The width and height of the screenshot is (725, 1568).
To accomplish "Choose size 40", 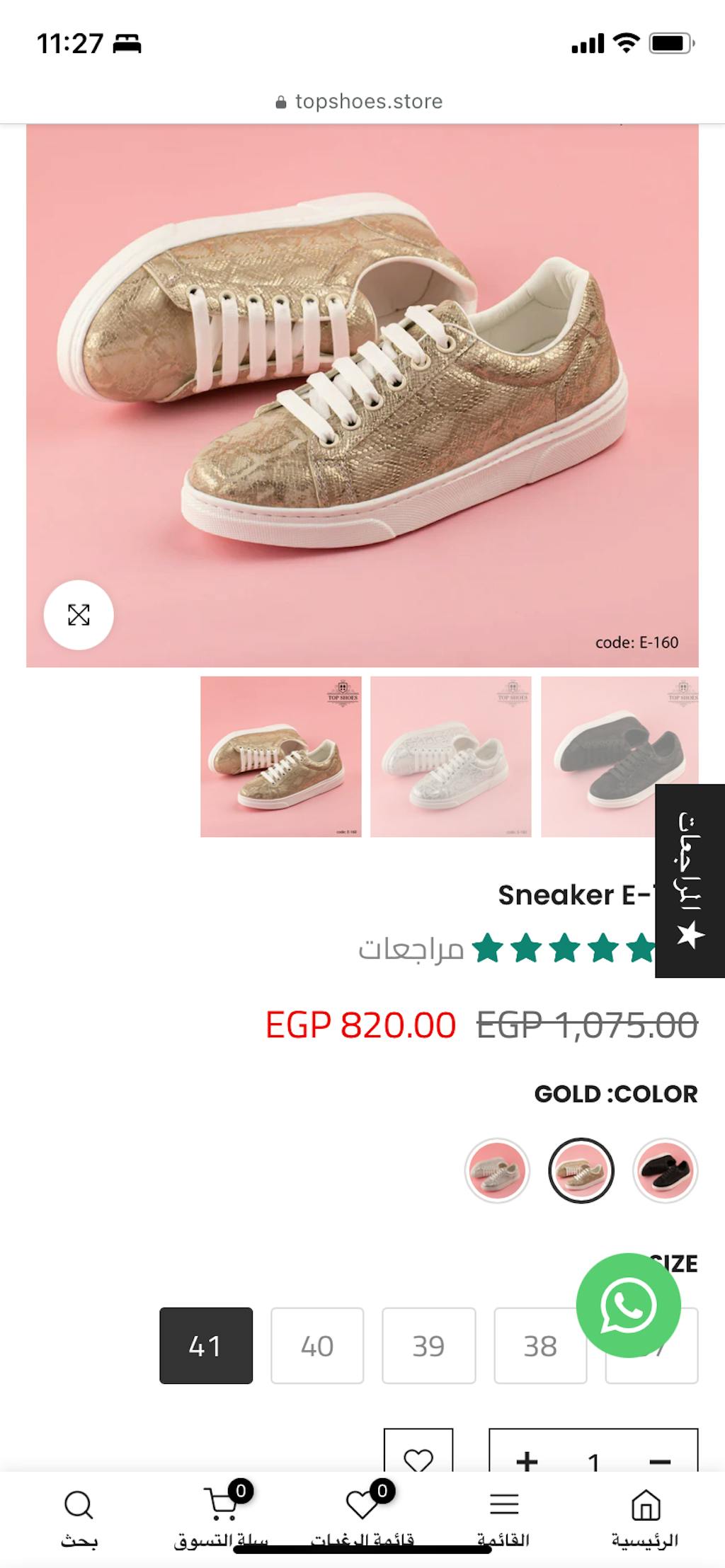I will [317, 1346].
